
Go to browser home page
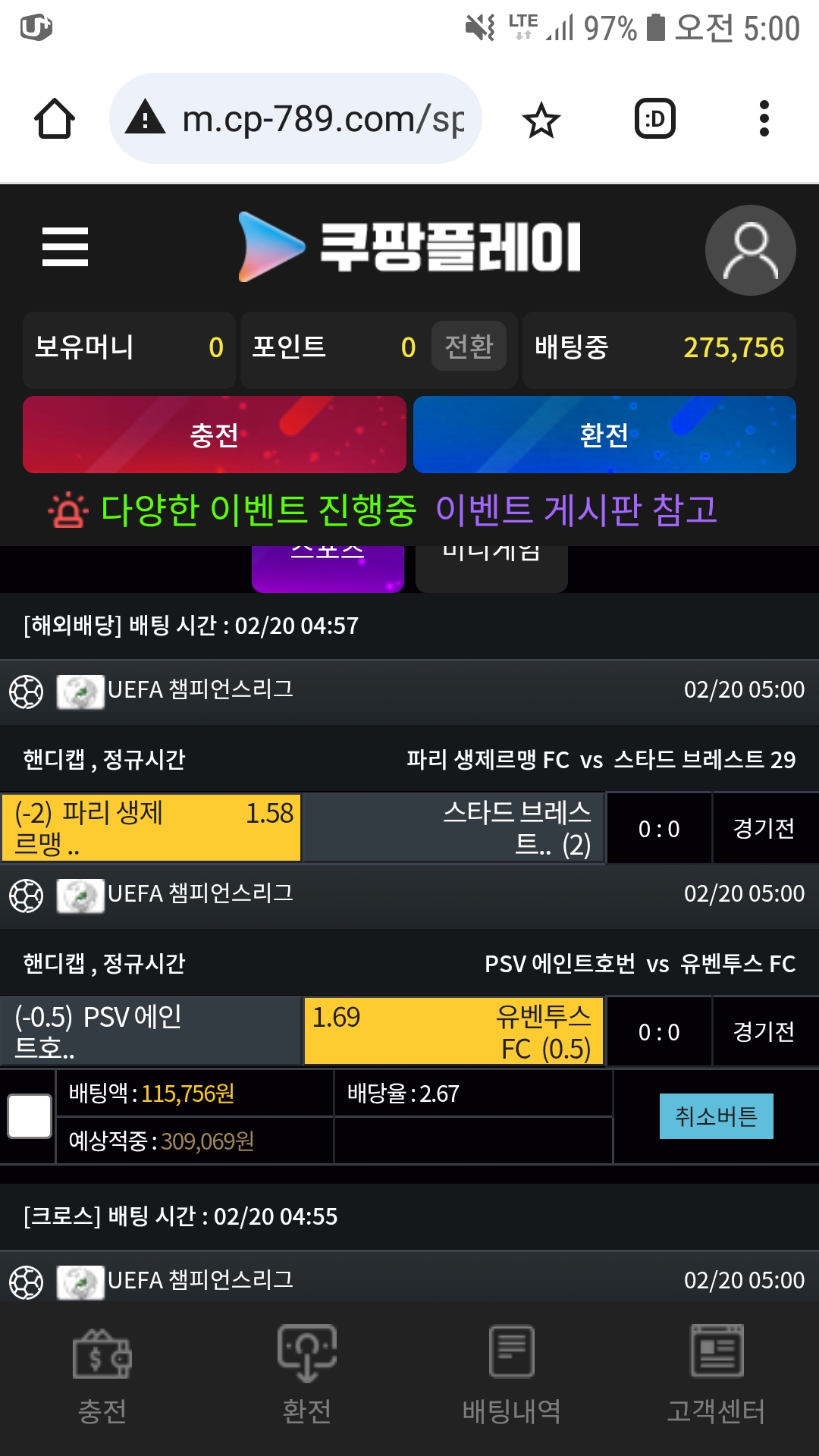(55, 119)
